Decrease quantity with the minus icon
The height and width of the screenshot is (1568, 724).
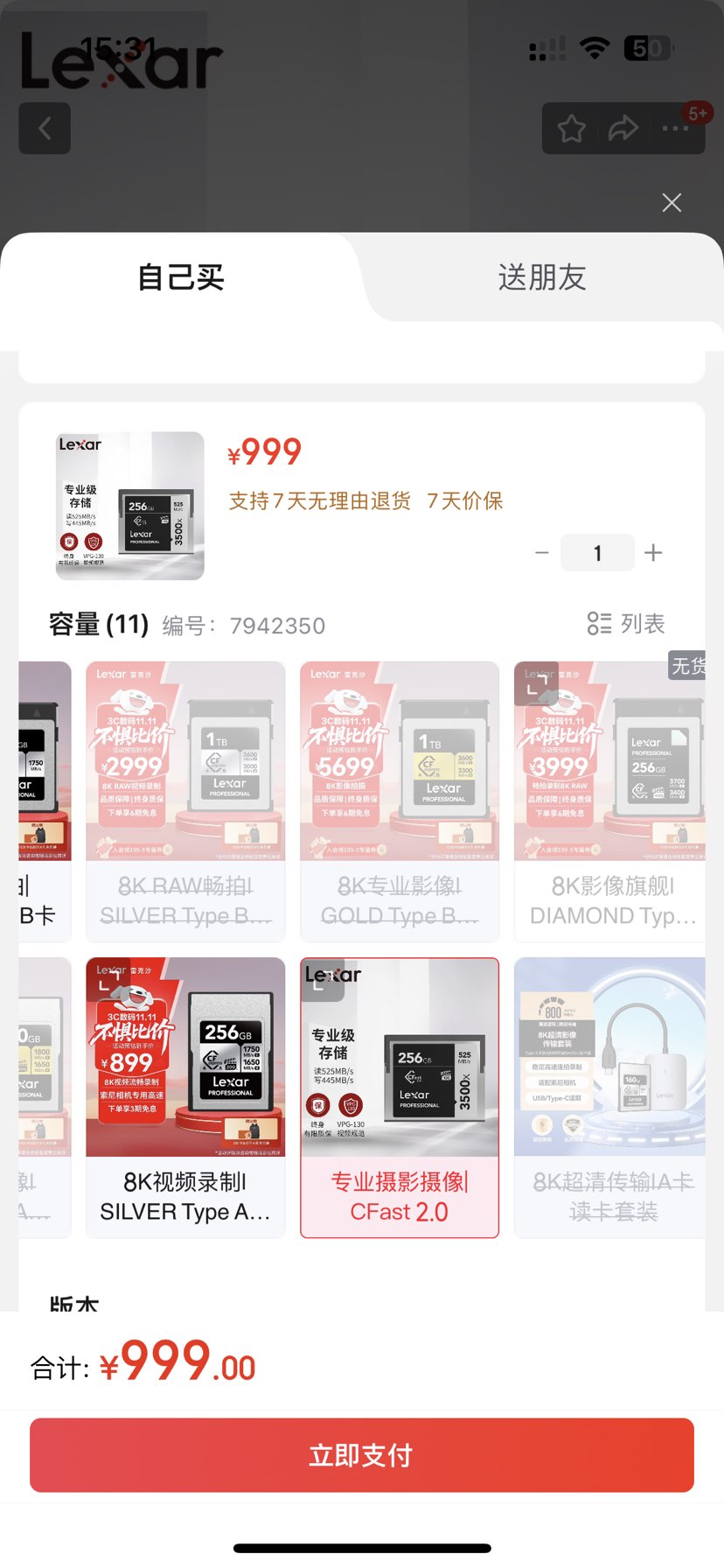pos(542,552)
